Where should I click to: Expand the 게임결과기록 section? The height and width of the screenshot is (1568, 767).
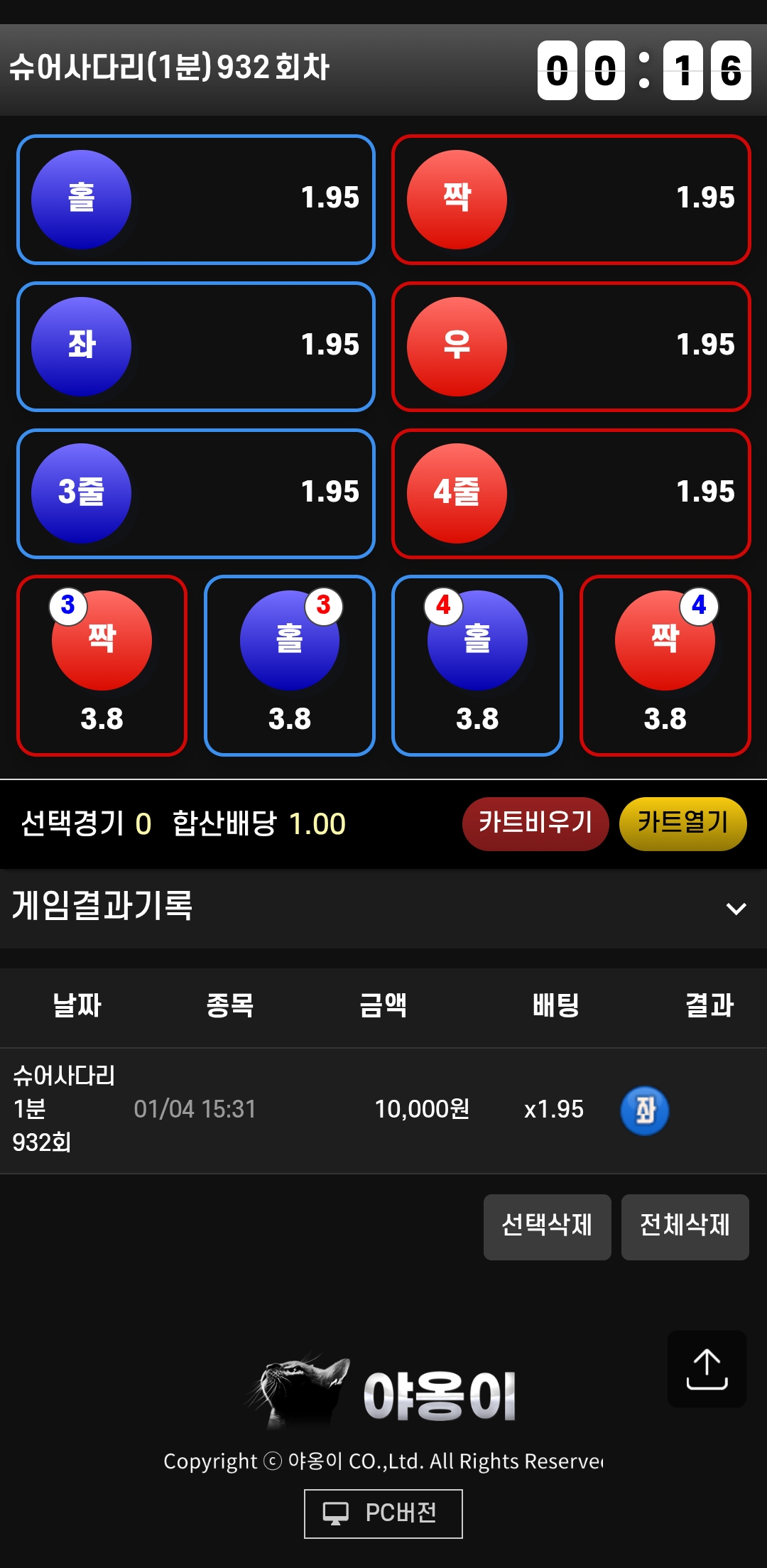pos(736,909)
